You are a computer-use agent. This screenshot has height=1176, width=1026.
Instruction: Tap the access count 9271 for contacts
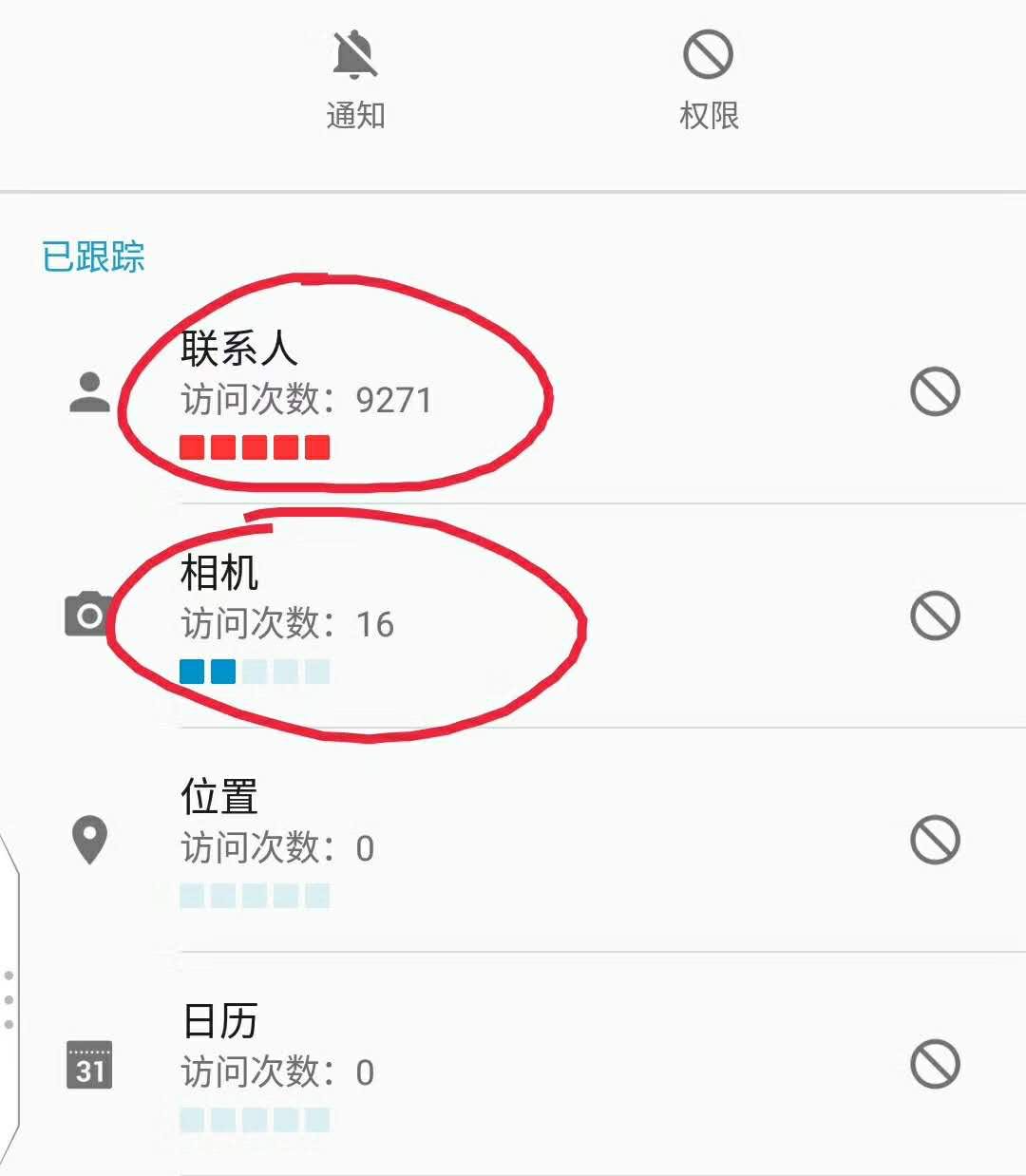[x=395, y=401]
